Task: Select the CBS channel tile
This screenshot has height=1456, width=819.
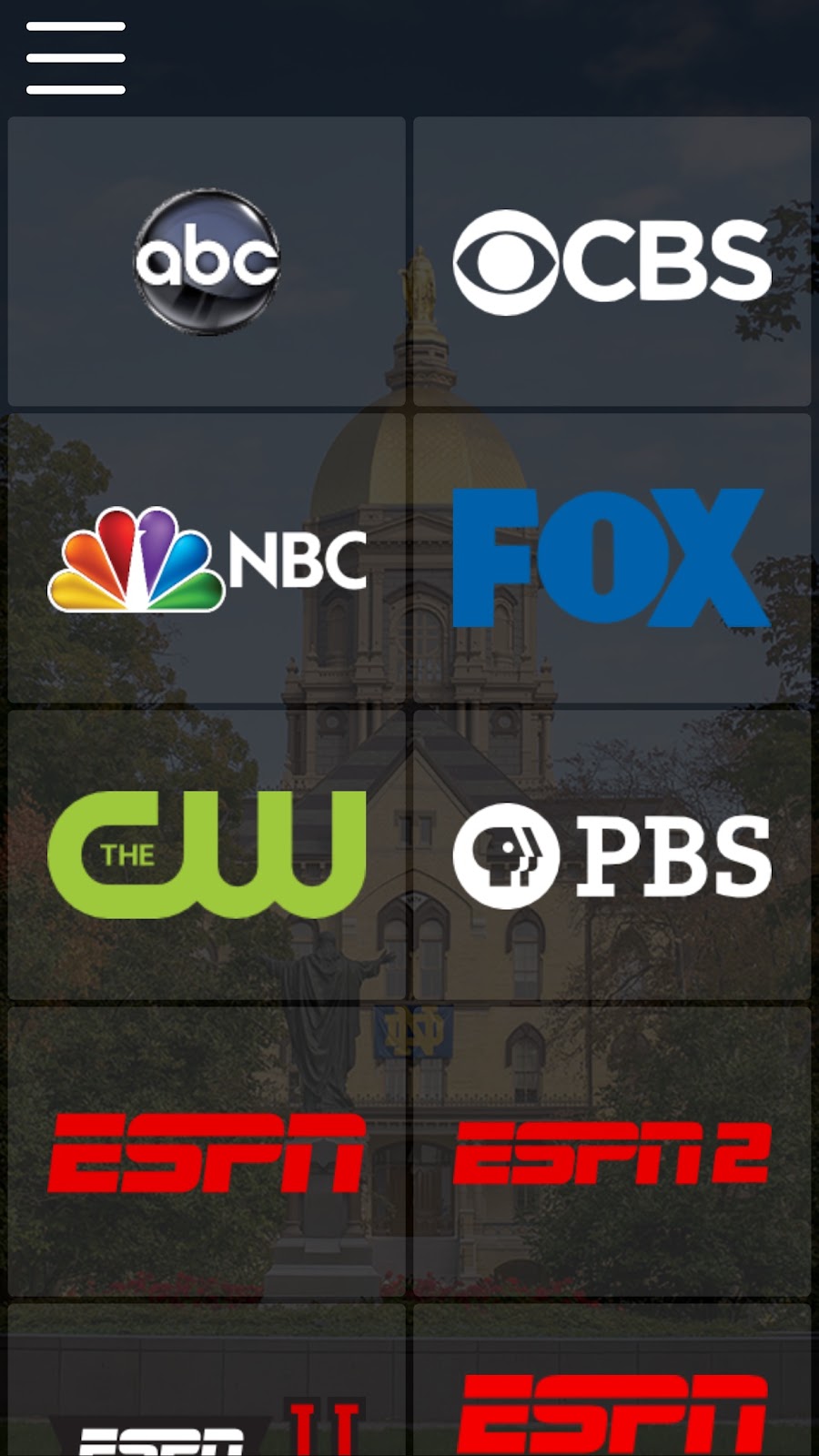Action: (612, 261)
